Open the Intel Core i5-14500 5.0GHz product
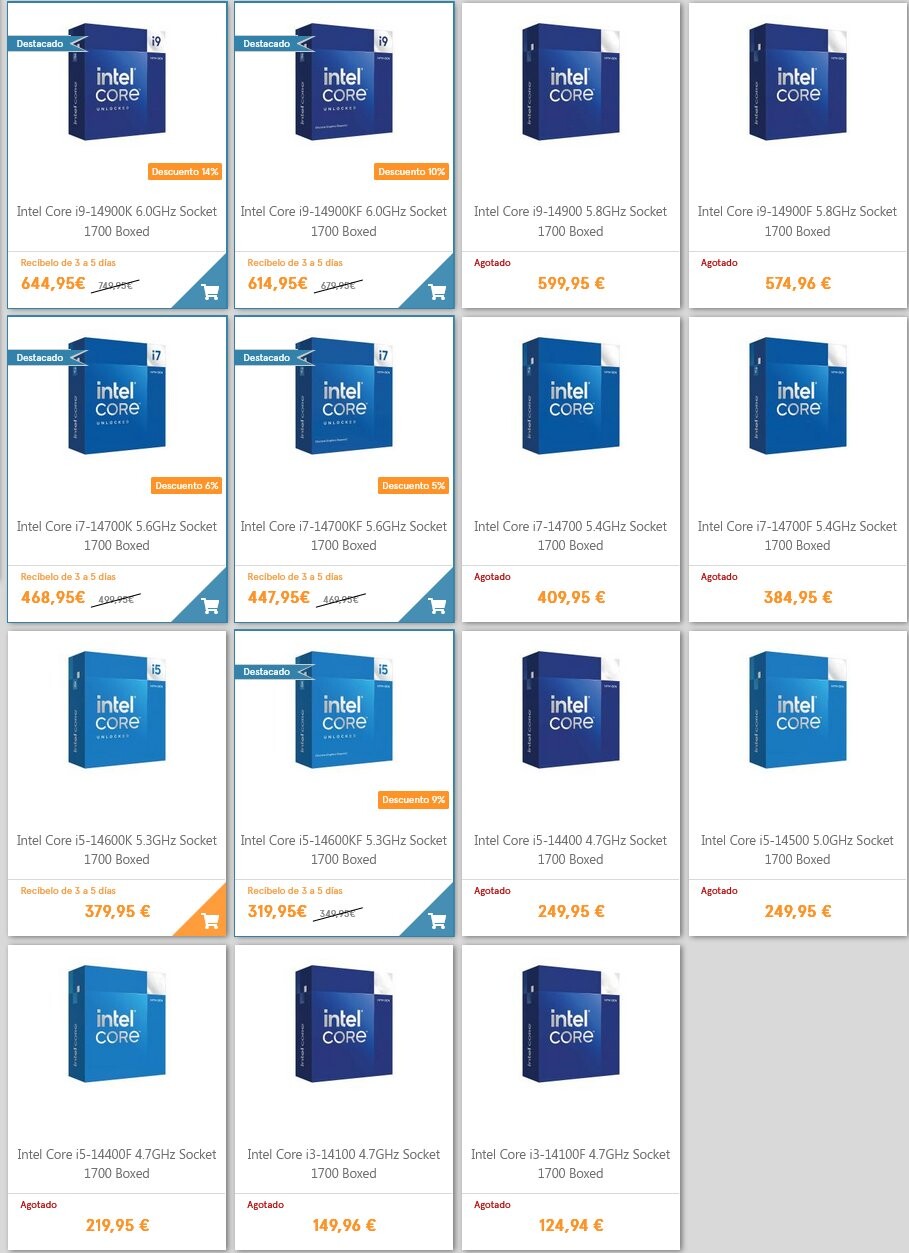909x1253 pixels. (797, 849)
